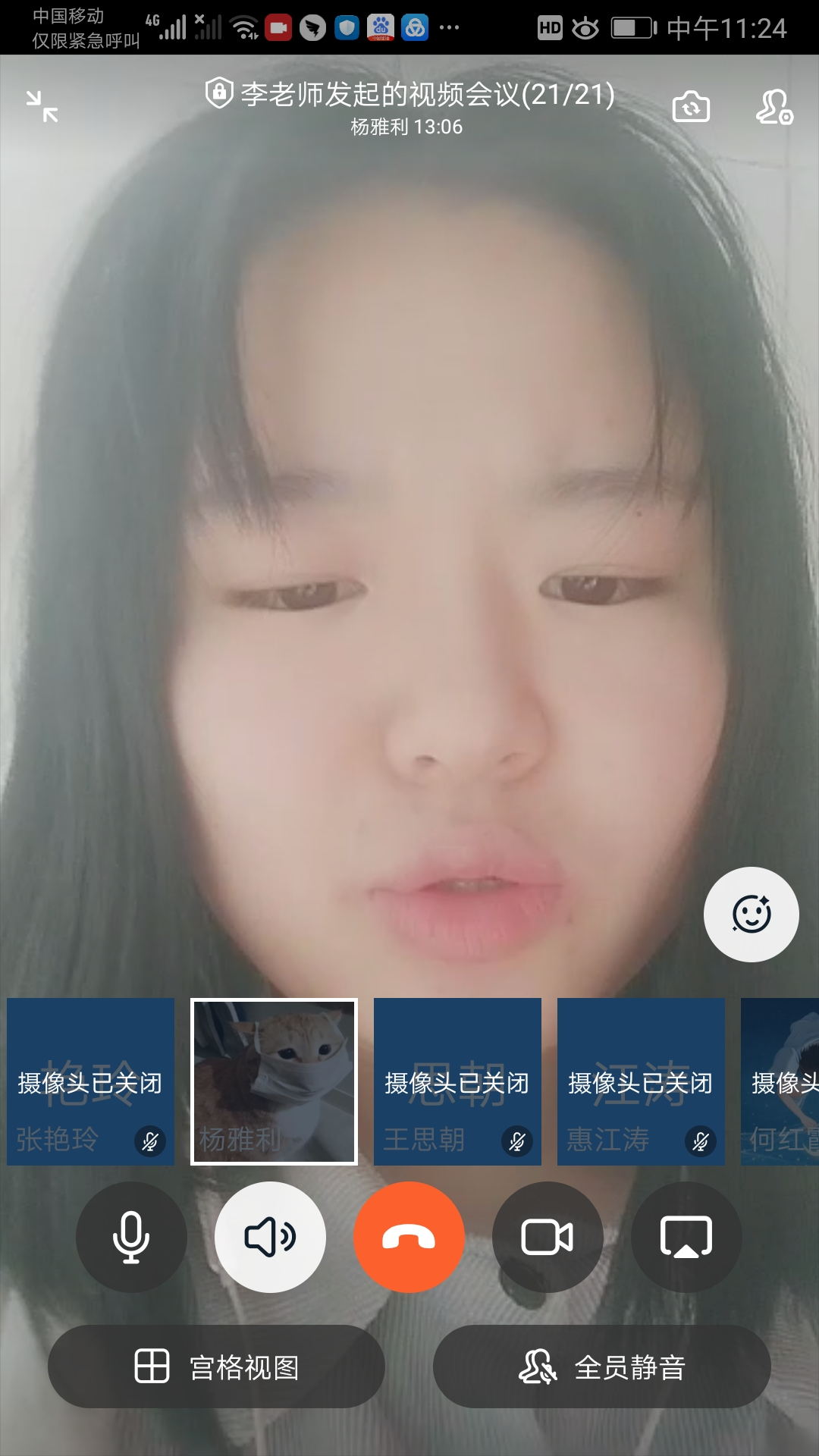
Task: Mute all members with 全员静音
Action: tap(602, 1367)
